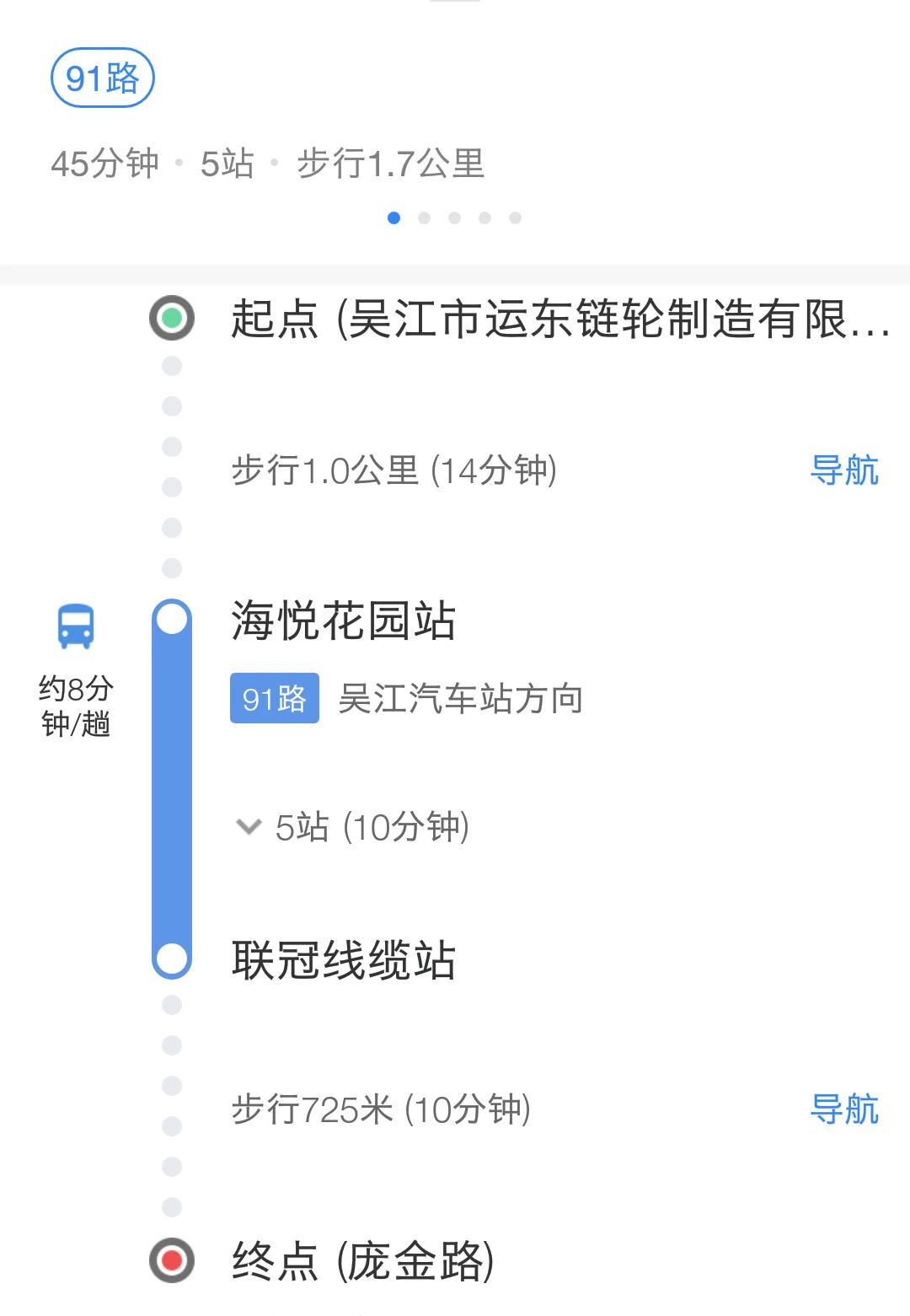Open 导航 for the 725米 walking segment
910x1316 pixels.
[x=846, y=1111]
